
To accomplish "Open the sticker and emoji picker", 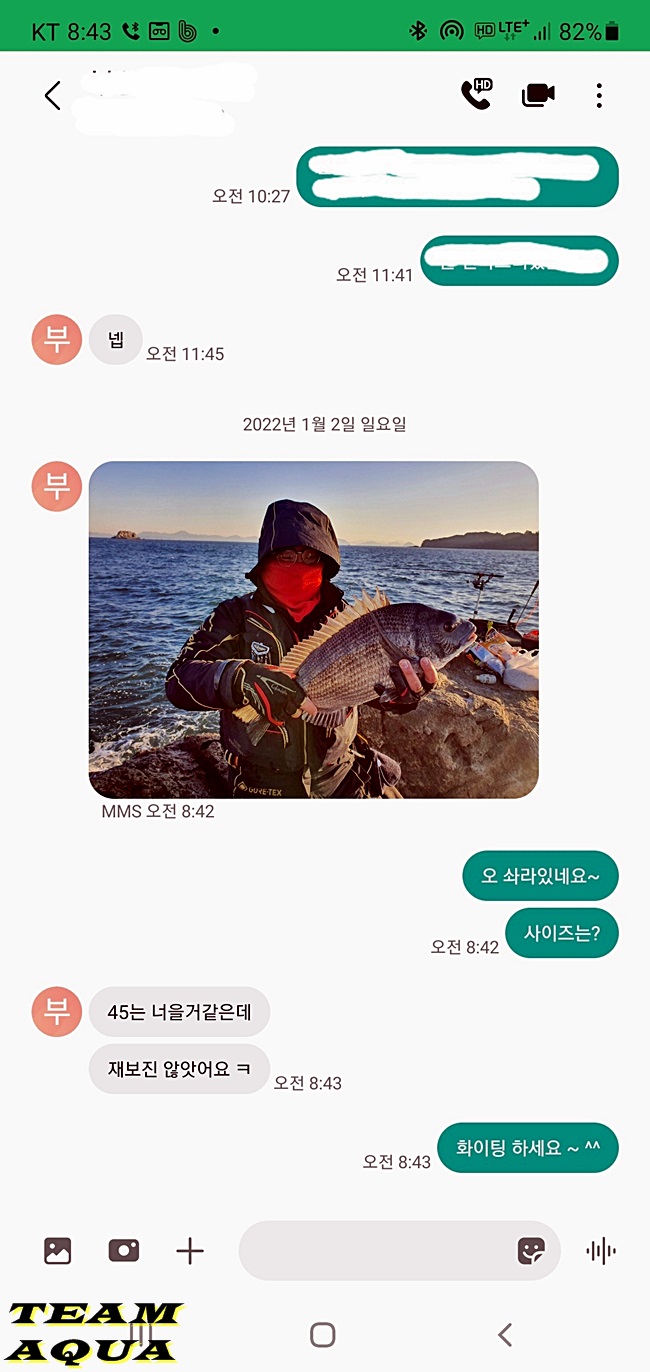I will click(x=530, y=1250).
